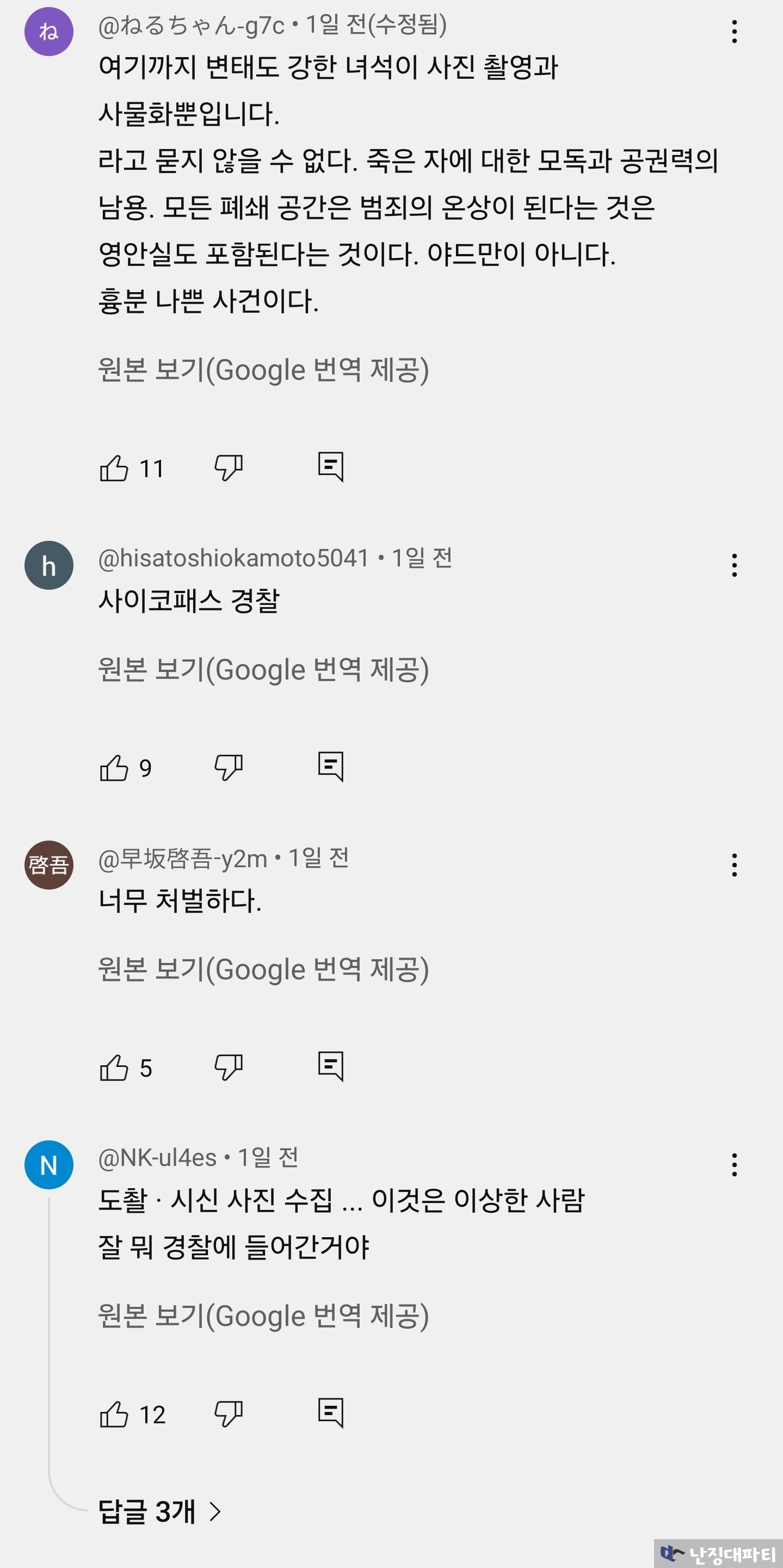Viewport: 783px width, 1568px height.
Task: Show original text of @ねるちゃん-g7c's comment
Action: (263, 369)
